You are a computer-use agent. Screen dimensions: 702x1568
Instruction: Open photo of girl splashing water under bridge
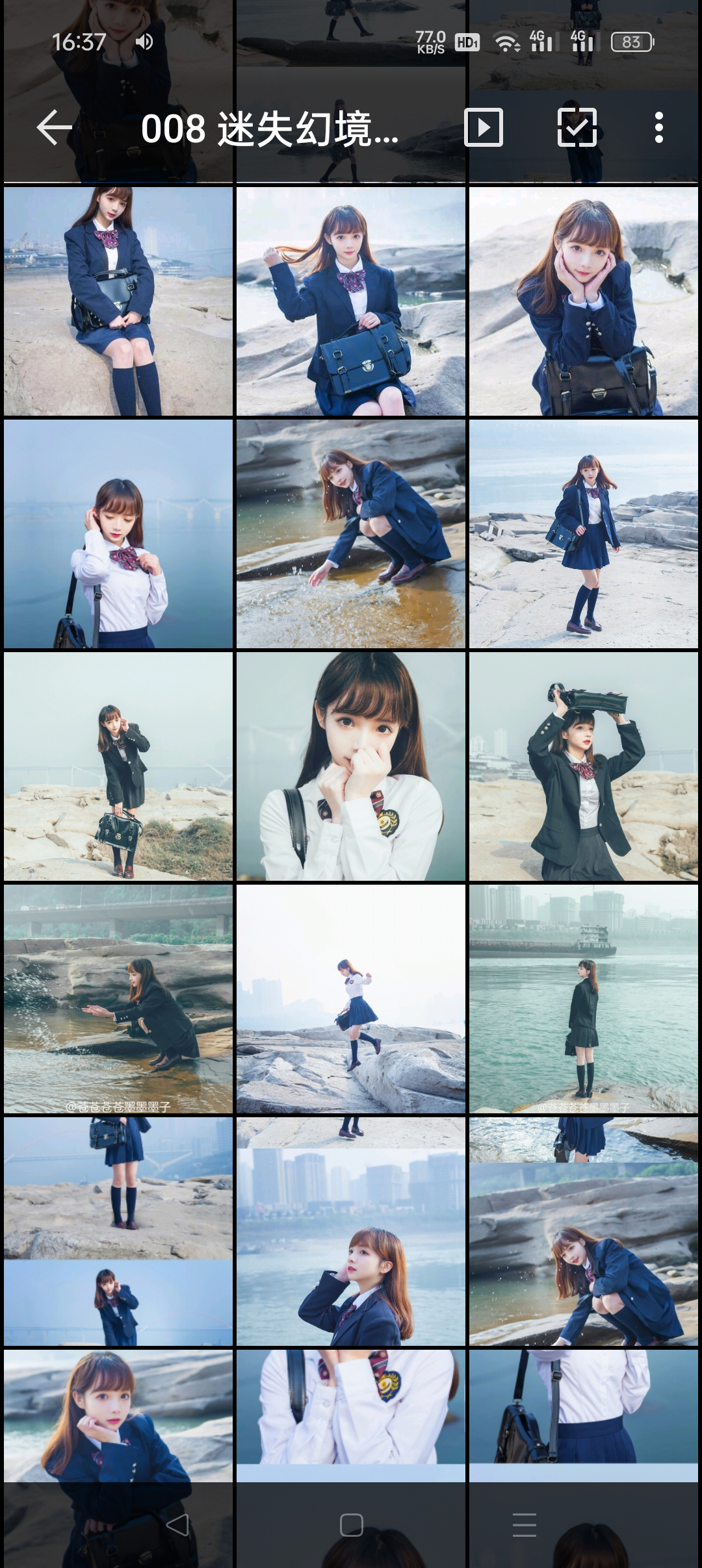tap(118, 999)
